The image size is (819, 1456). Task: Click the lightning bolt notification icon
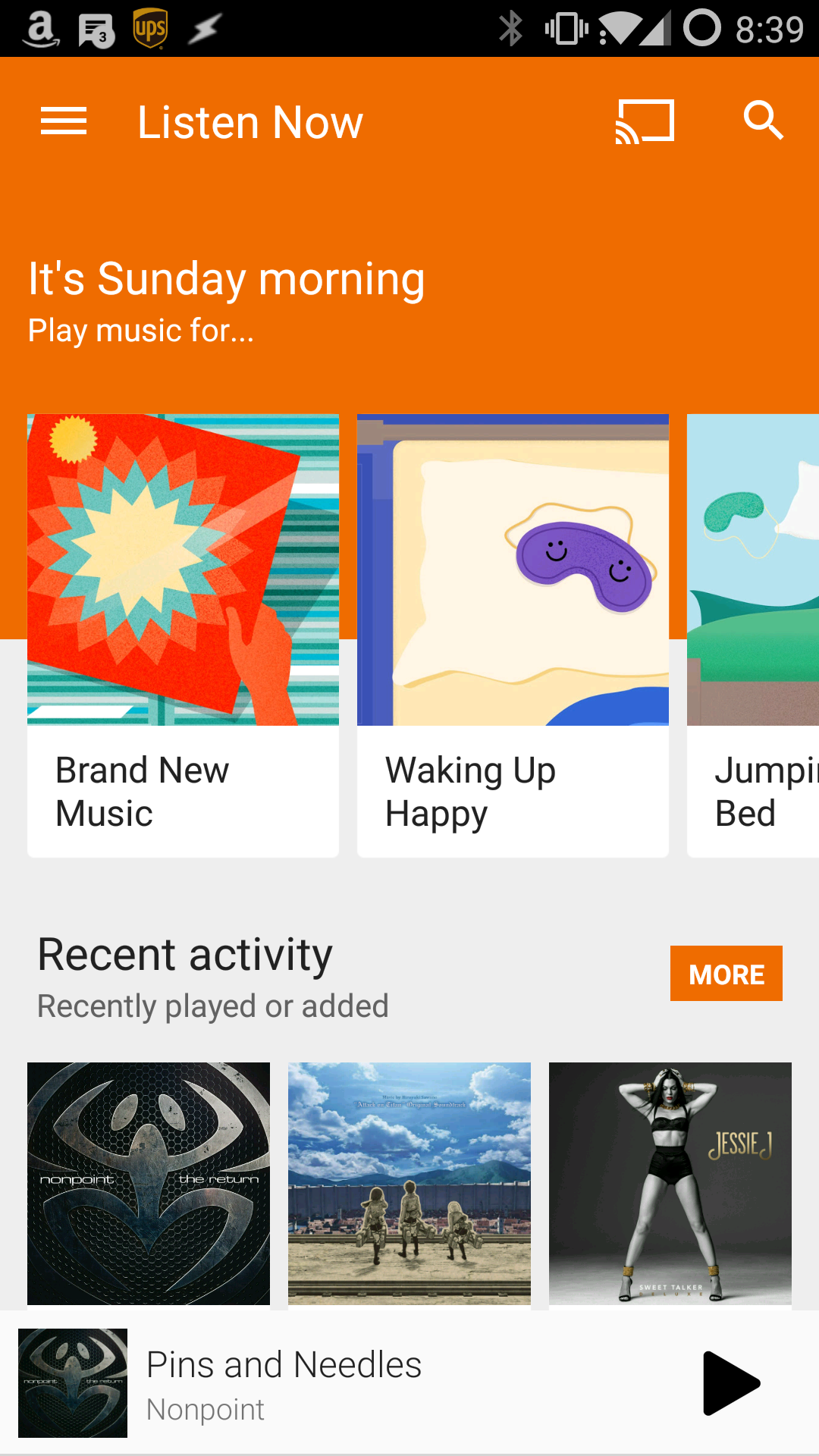(x=203, y=29)
